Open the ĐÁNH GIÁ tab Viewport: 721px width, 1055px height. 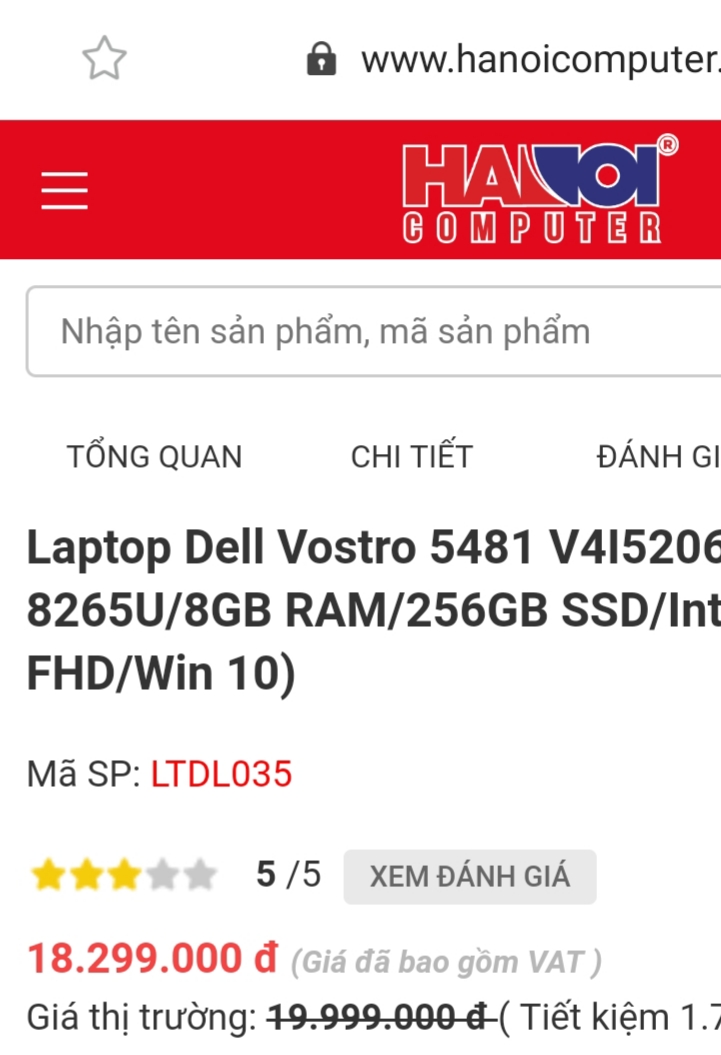pyautogui.click(x=658, y=457)
